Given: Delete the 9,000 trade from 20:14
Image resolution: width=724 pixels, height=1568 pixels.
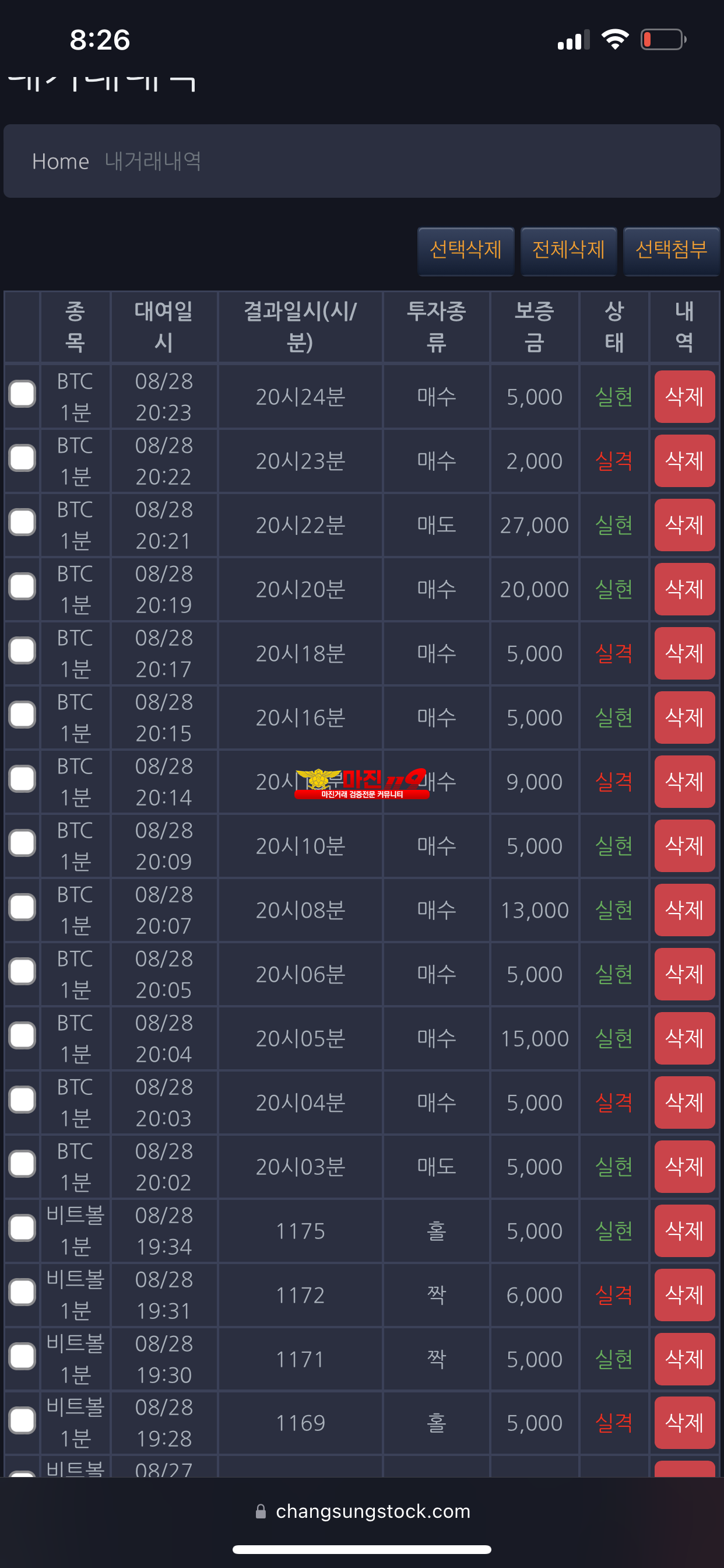Looking at the screenshot, I should (x=684, y=782).
